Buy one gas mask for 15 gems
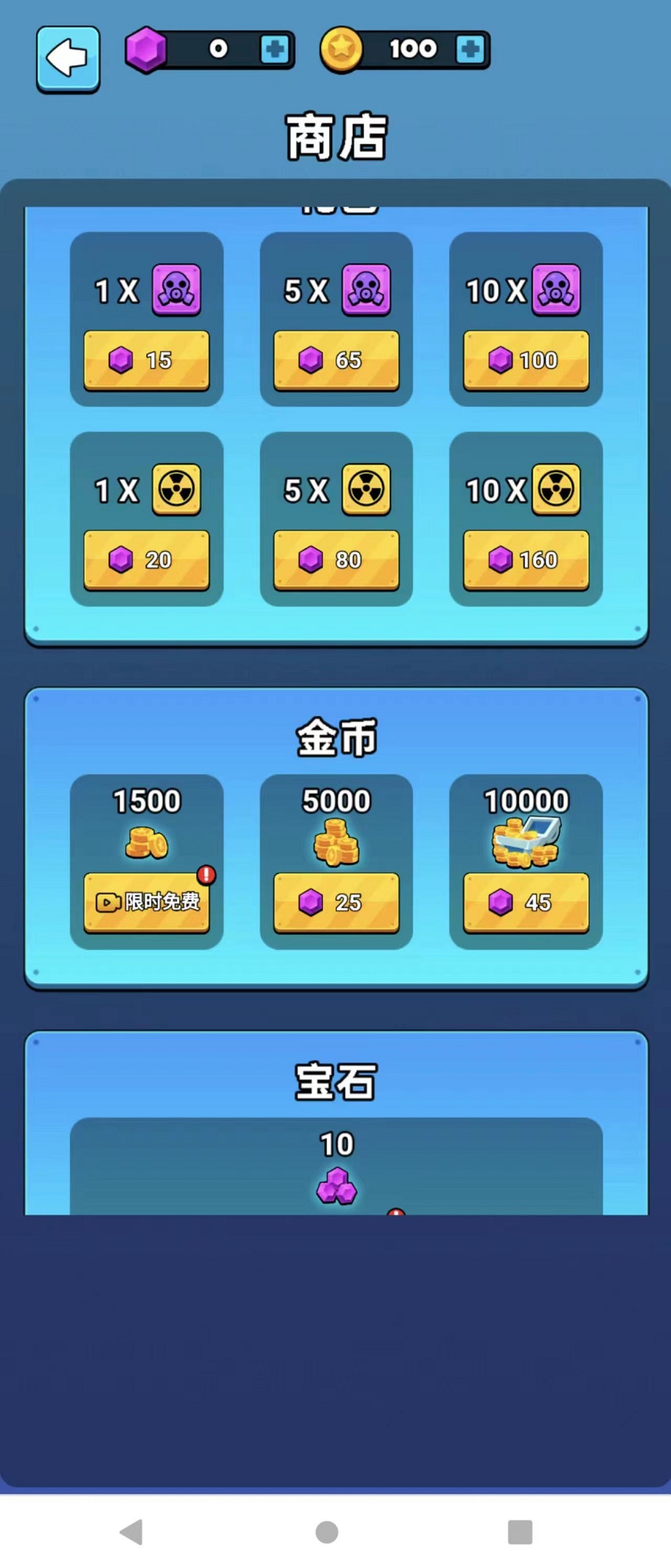This screenshot has width=671, height=1568. point(147,360)
